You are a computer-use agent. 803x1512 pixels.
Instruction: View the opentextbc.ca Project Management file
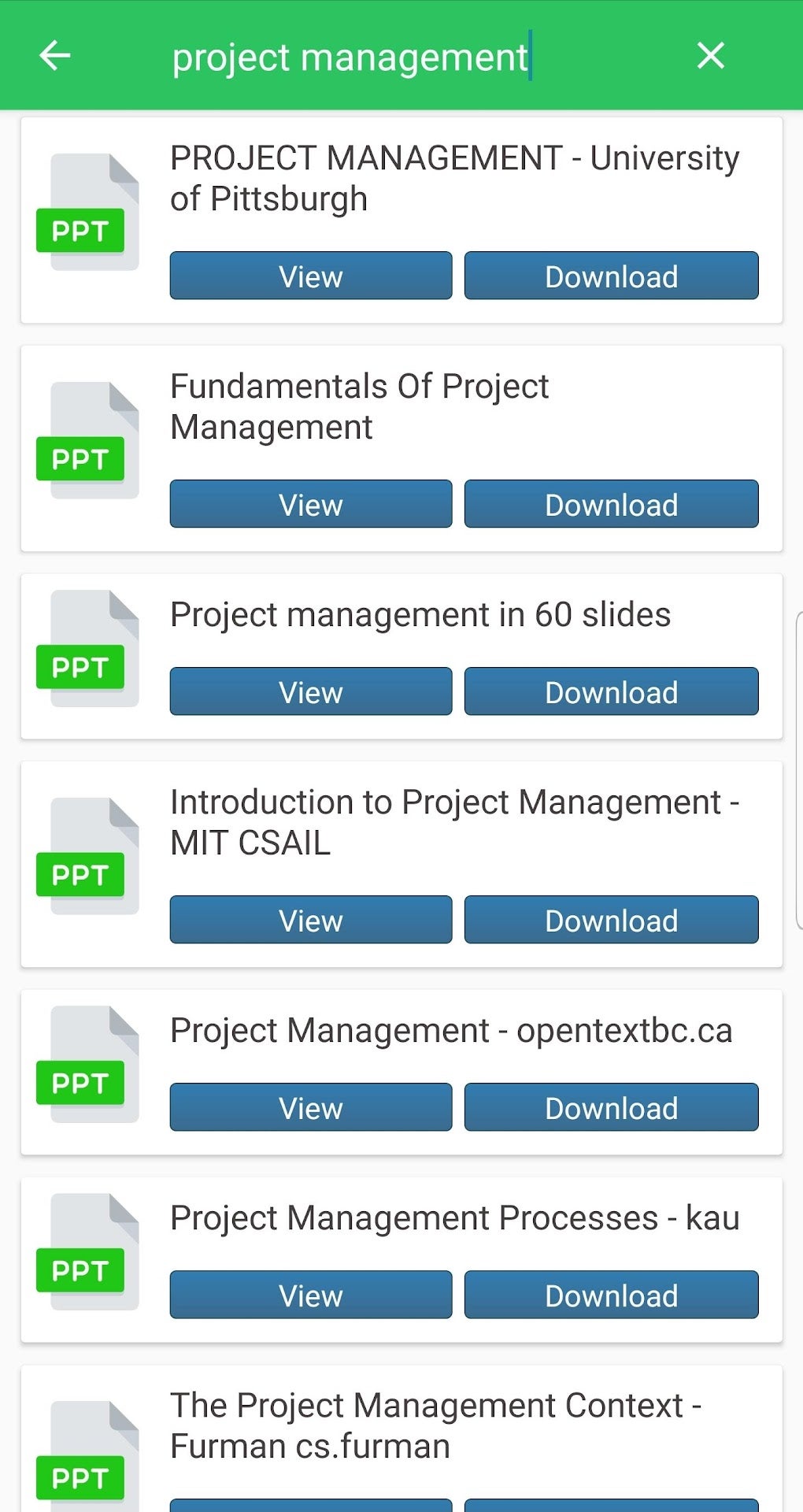click(x=311, y=1107)
